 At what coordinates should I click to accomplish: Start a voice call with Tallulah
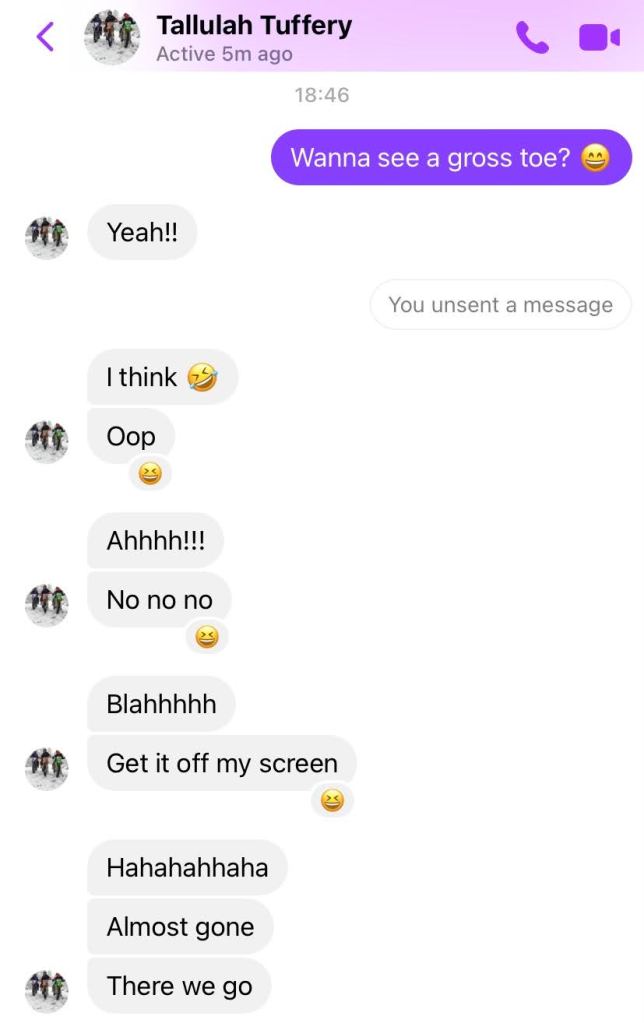click(x=532, y=38)
